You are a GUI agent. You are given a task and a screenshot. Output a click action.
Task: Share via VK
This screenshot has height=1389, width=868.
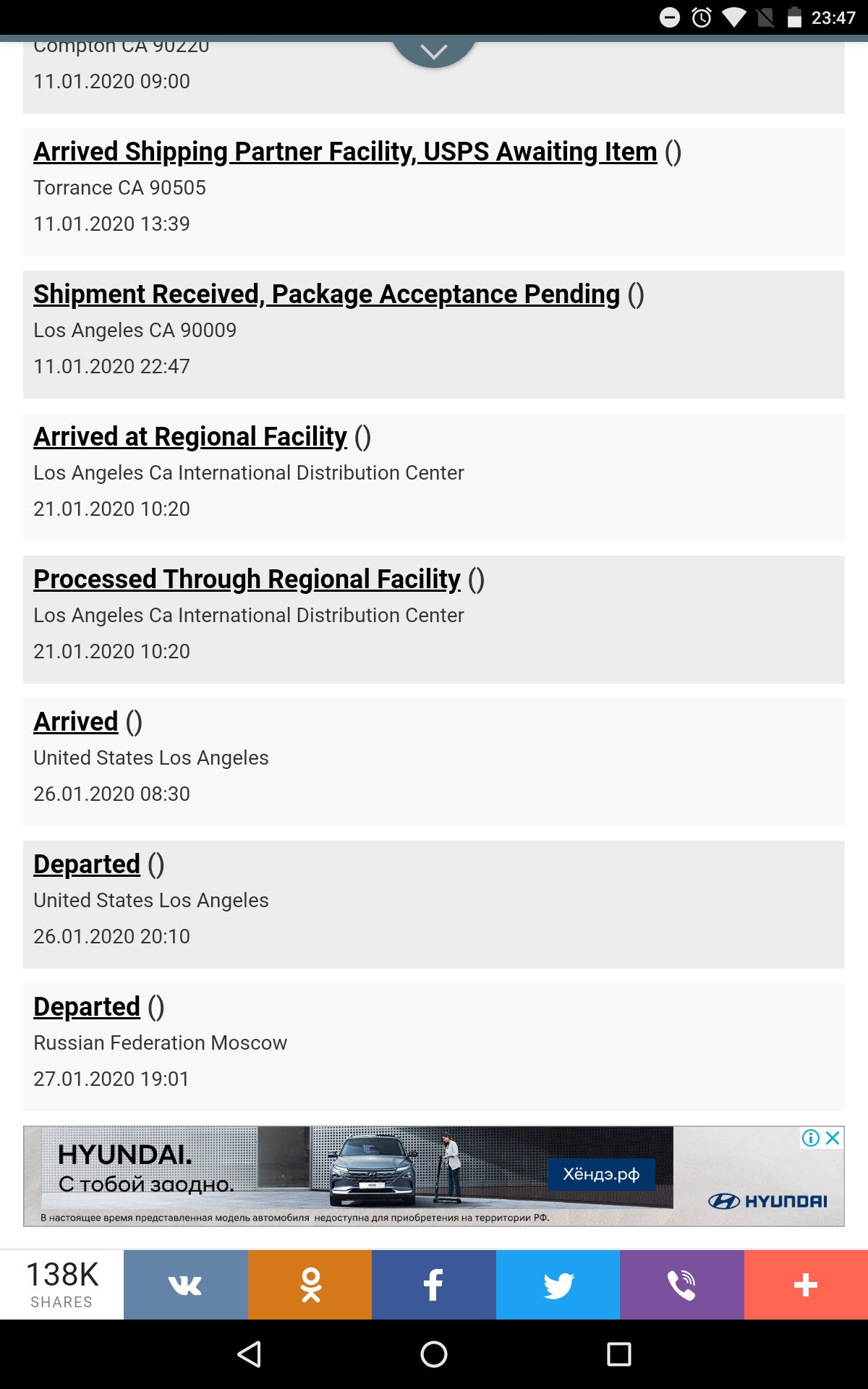186,1285
